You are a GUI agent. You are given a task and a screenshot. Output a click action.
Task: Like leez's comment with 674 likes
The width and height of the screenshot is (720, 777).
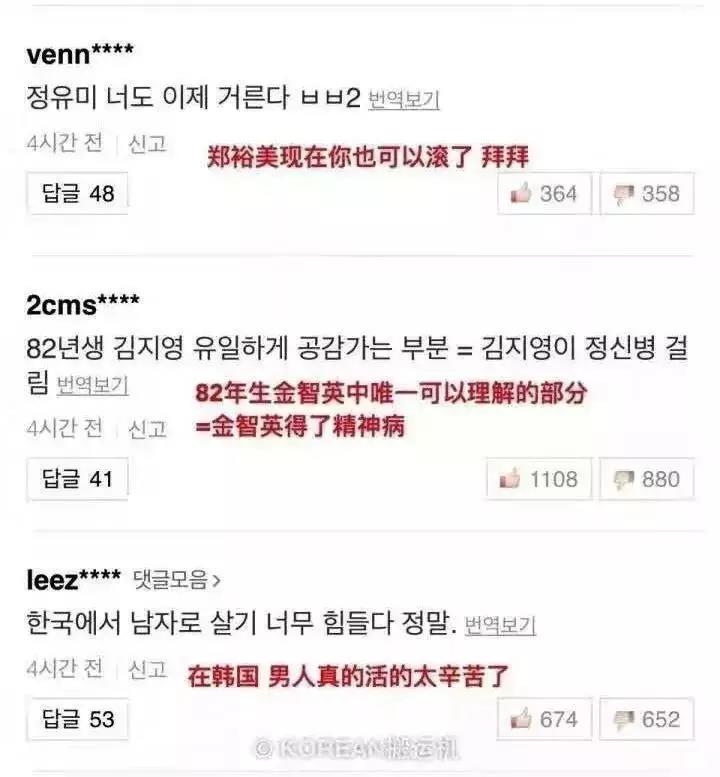[x=544, y=718]
